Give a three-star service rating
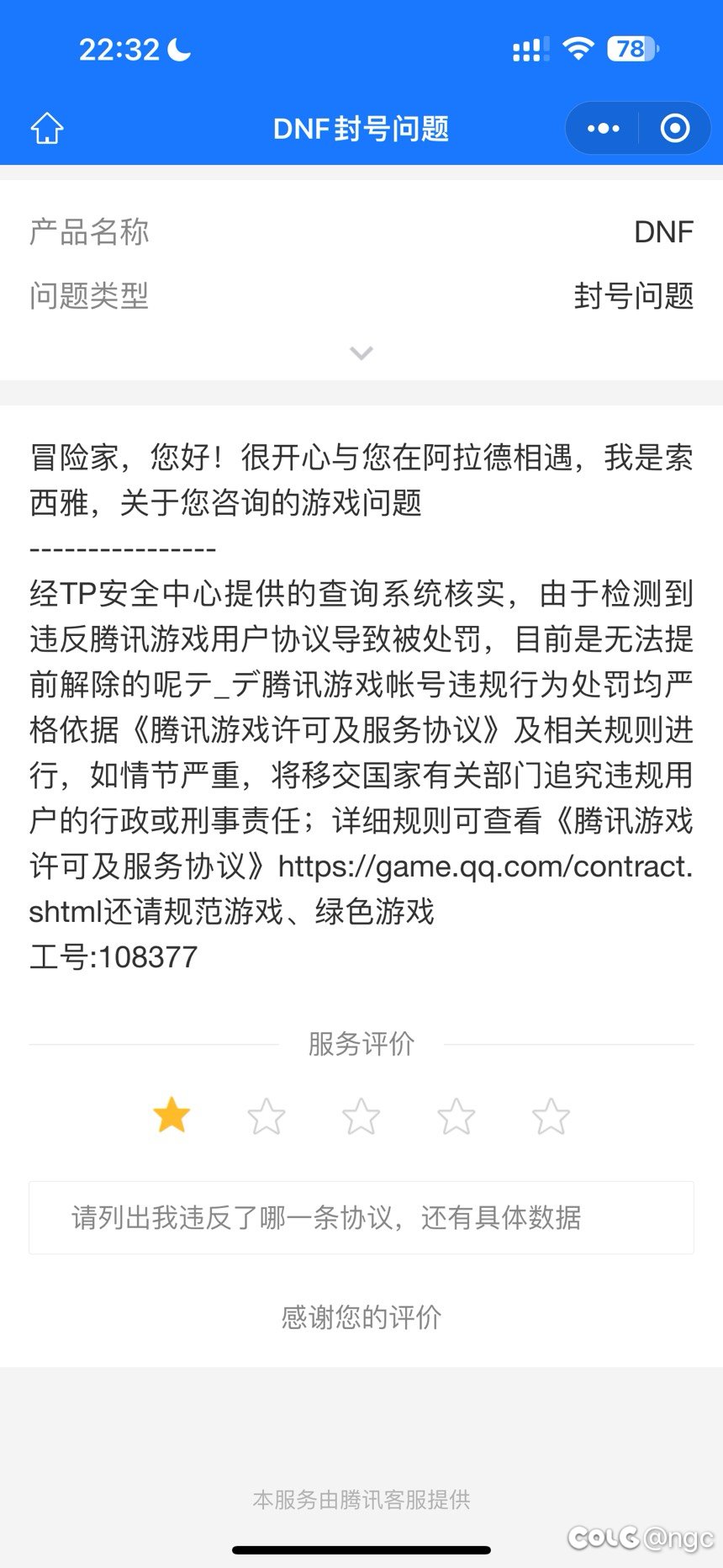 361,1116
